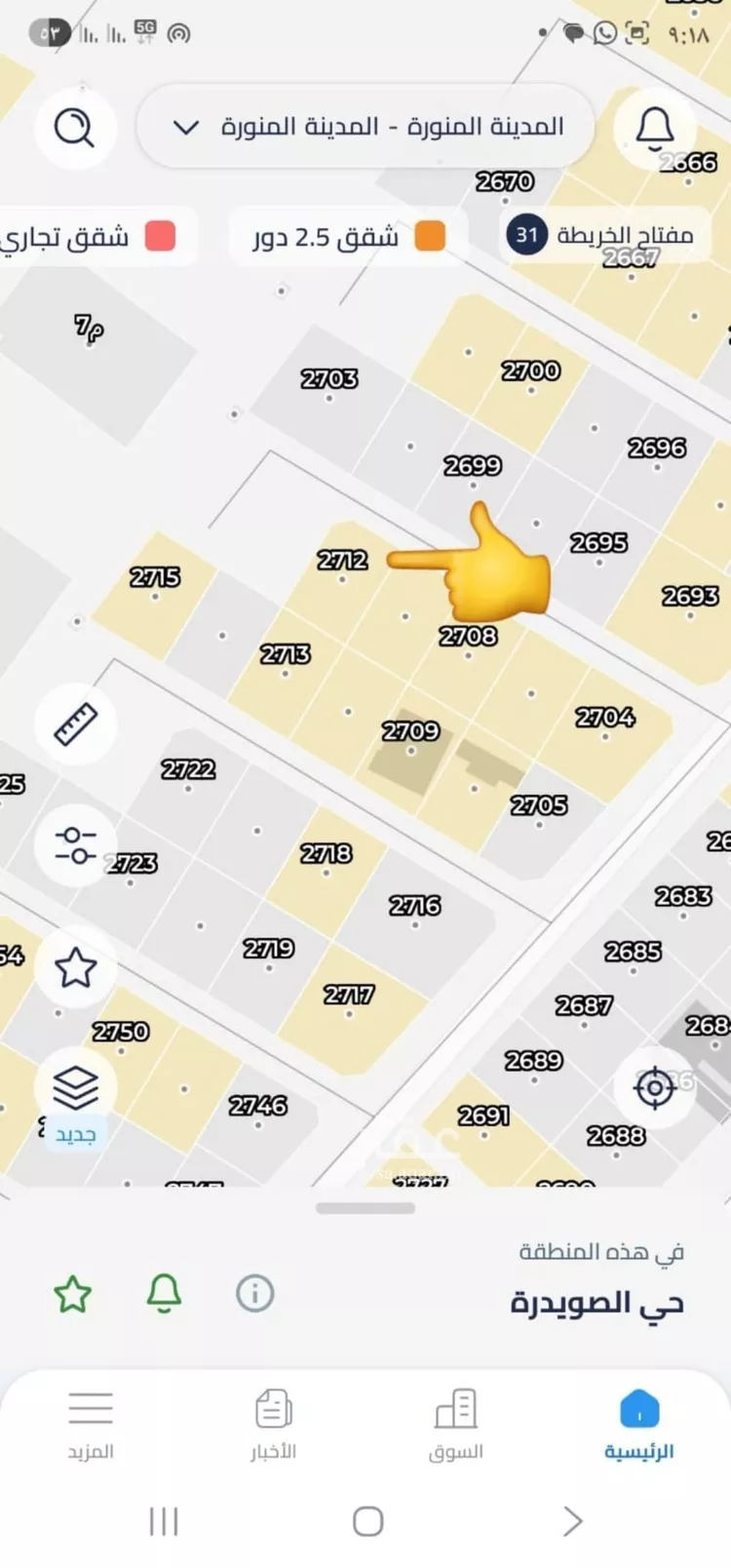Switch to the الأخبار tab
This screenshot has height=1568, width=731.
(x=274, y=1425)
